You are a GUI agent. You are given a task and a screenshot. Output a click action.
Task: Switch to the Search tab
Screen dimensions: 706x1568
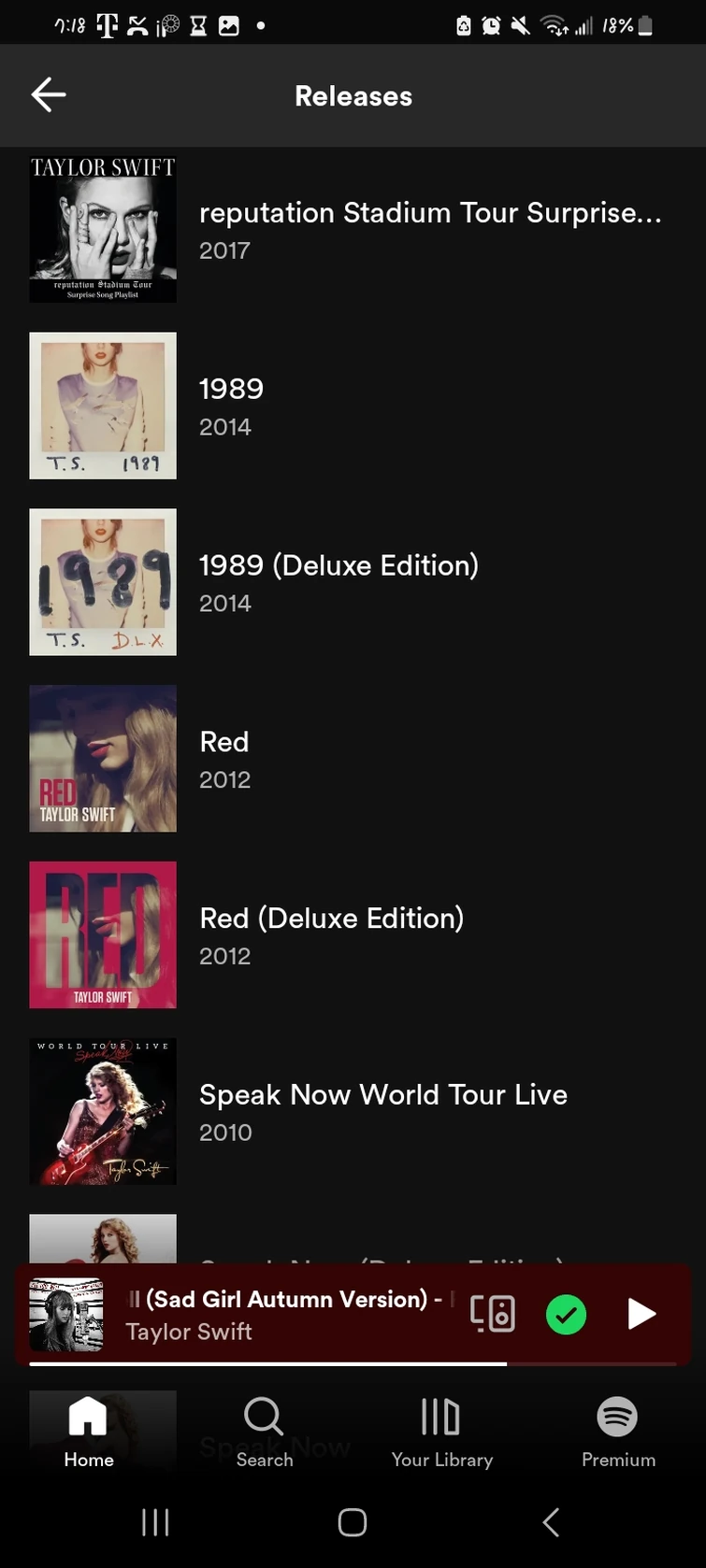tap(265, 1432)
